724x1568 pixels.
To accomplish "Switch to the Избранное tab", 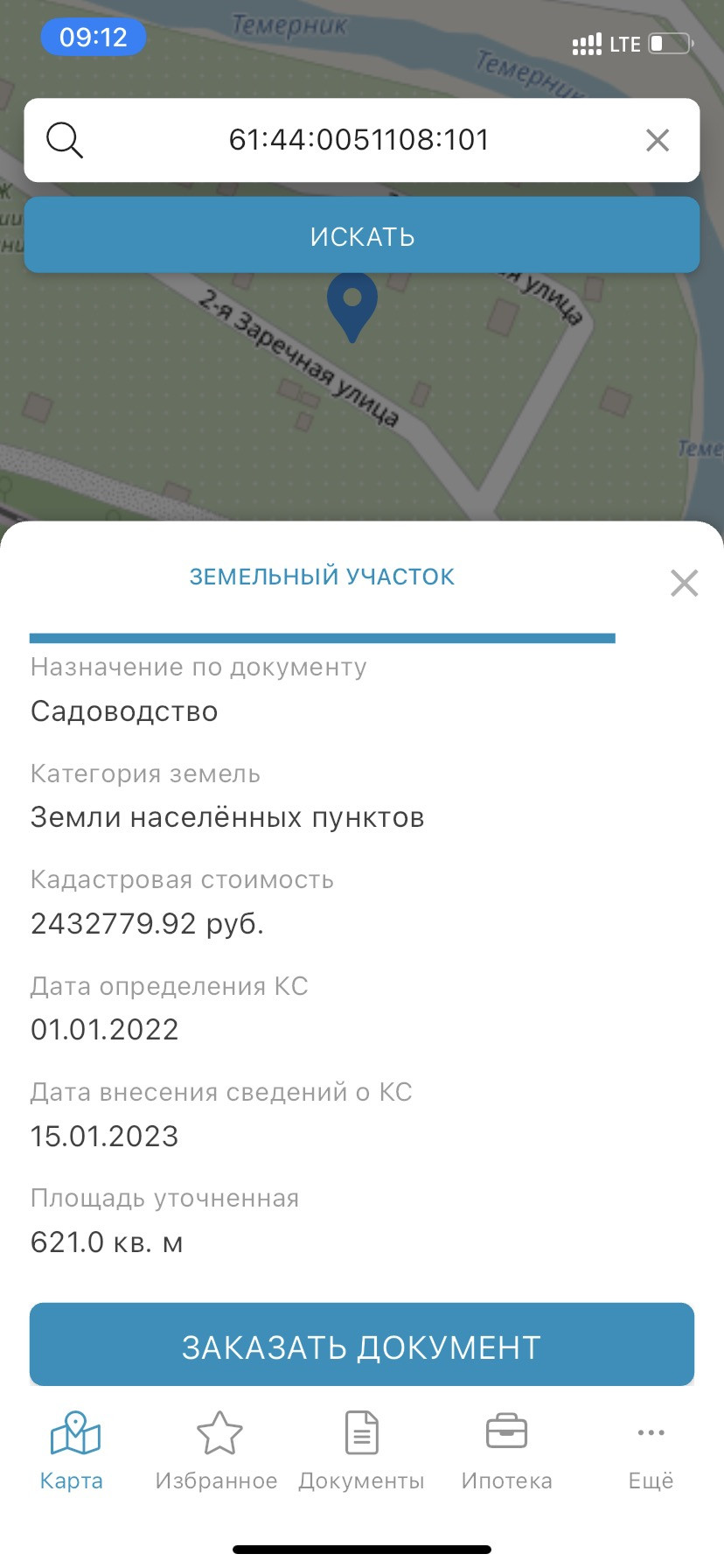I will 217,1451.
